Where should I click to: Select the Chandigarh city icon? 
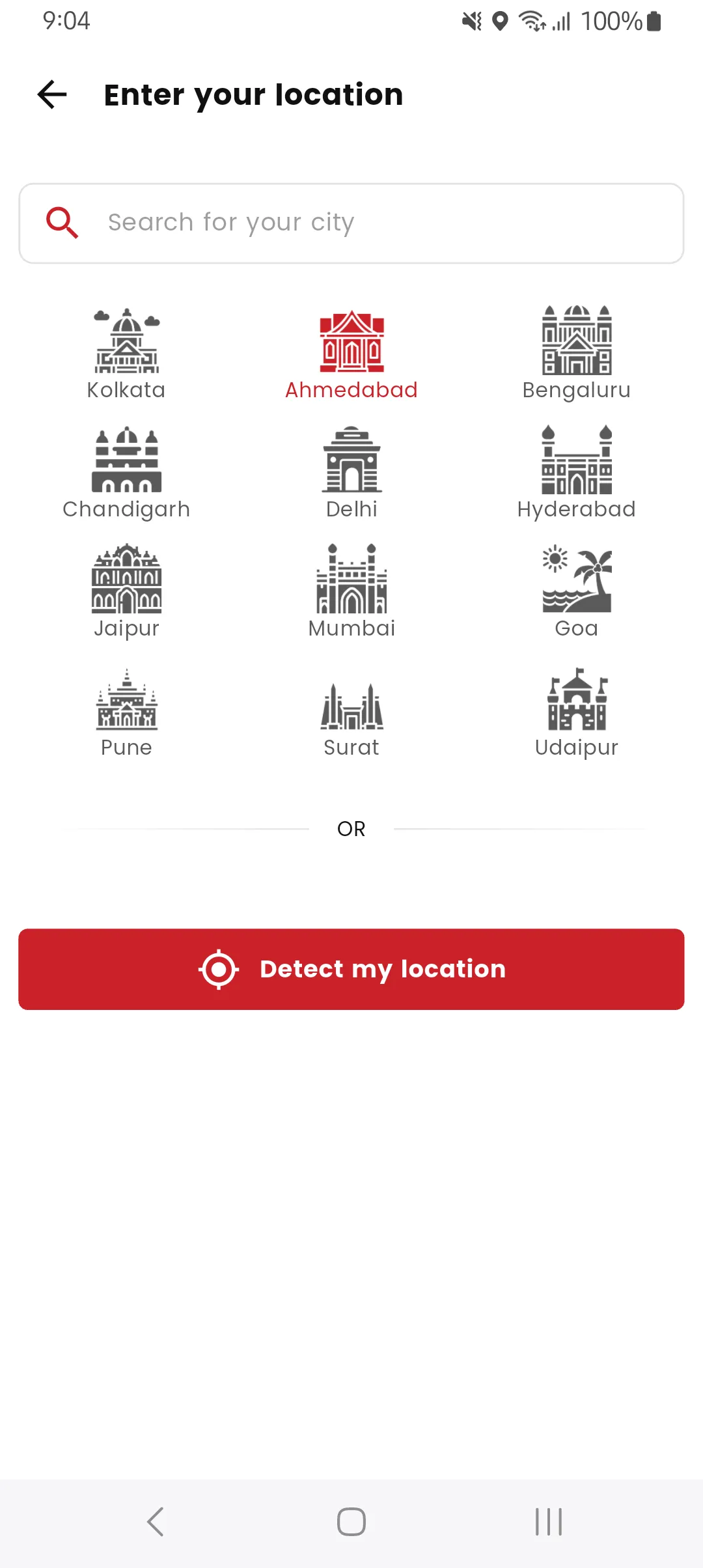[126, 460]
